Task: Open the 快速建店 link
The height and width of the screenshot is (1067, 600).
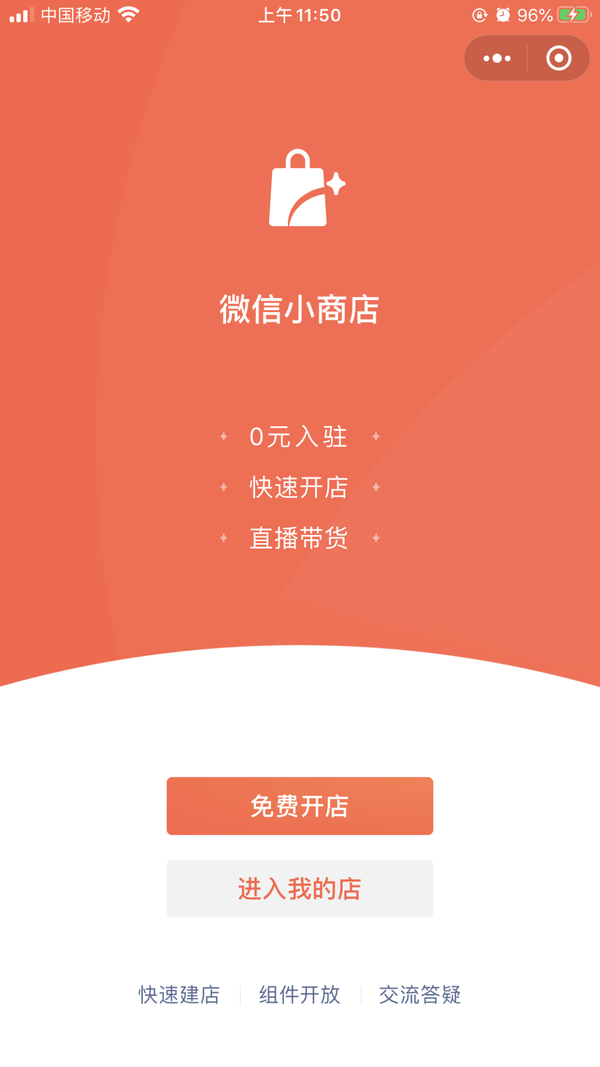Action: point(180,995)
